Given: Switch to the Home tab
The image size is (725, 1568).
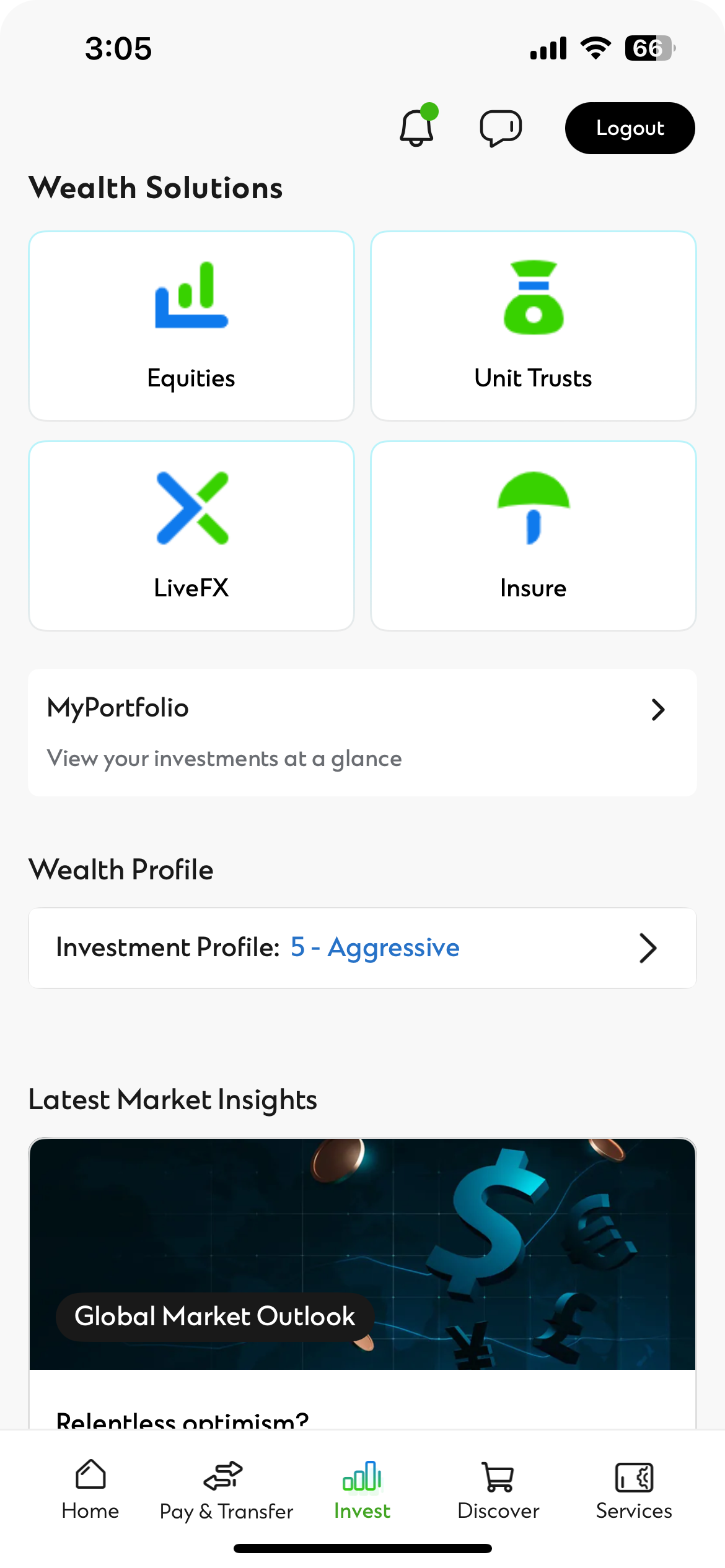Looking at the screenshot, I should [90, 1486].
